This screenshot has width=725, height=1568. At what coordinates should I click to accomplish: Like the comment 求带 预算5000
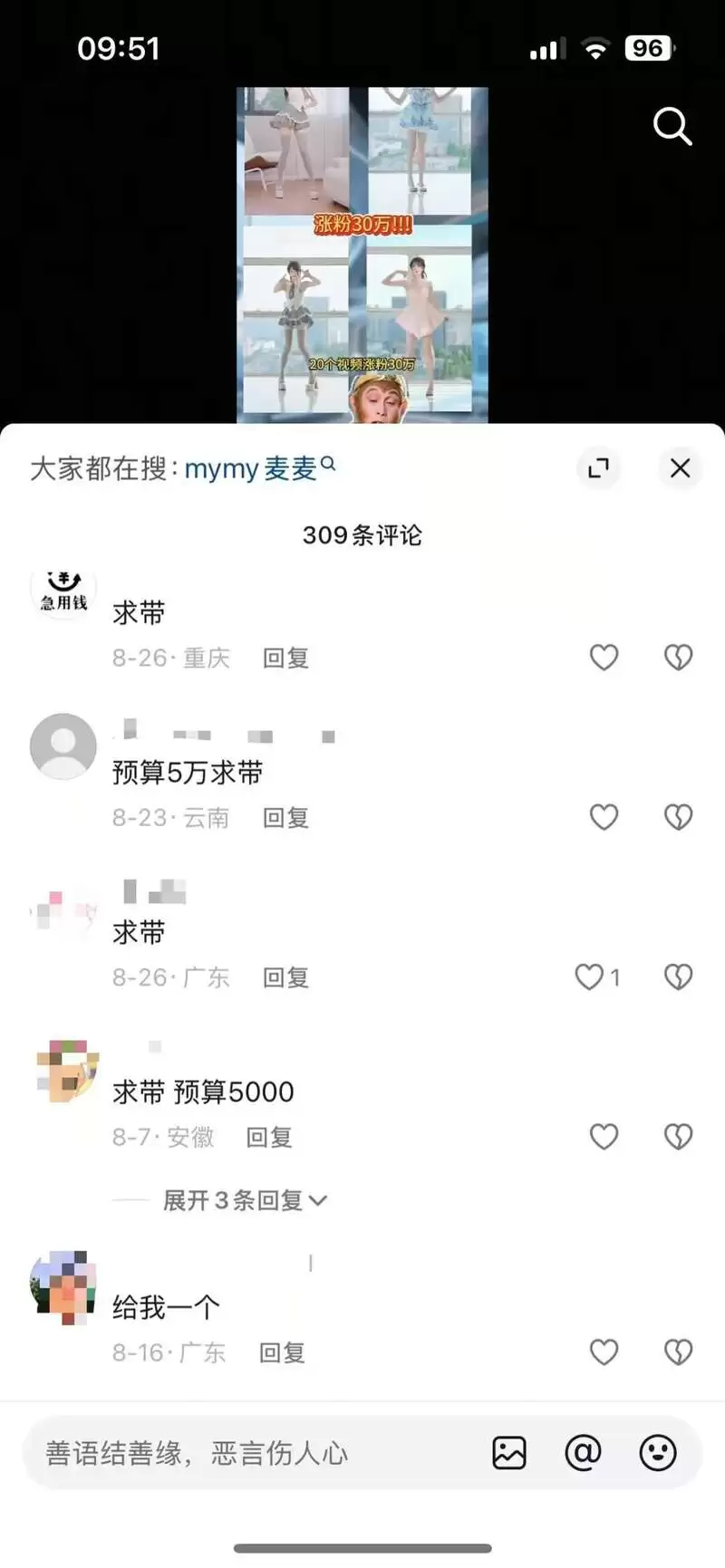point(604,1137)
